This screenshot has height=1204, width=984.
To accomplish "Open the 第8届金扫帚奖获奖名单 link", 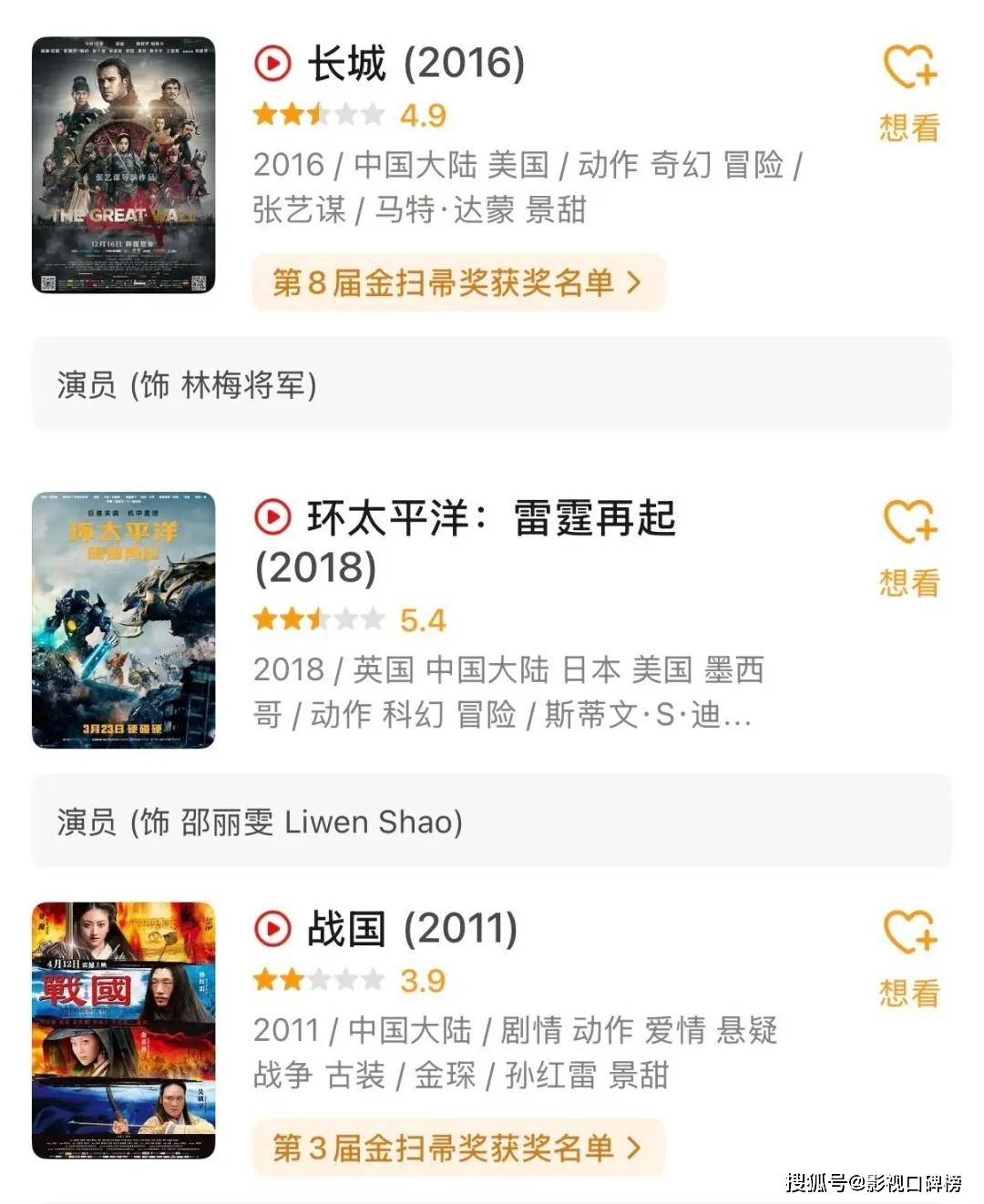I will tap(458, 282).
